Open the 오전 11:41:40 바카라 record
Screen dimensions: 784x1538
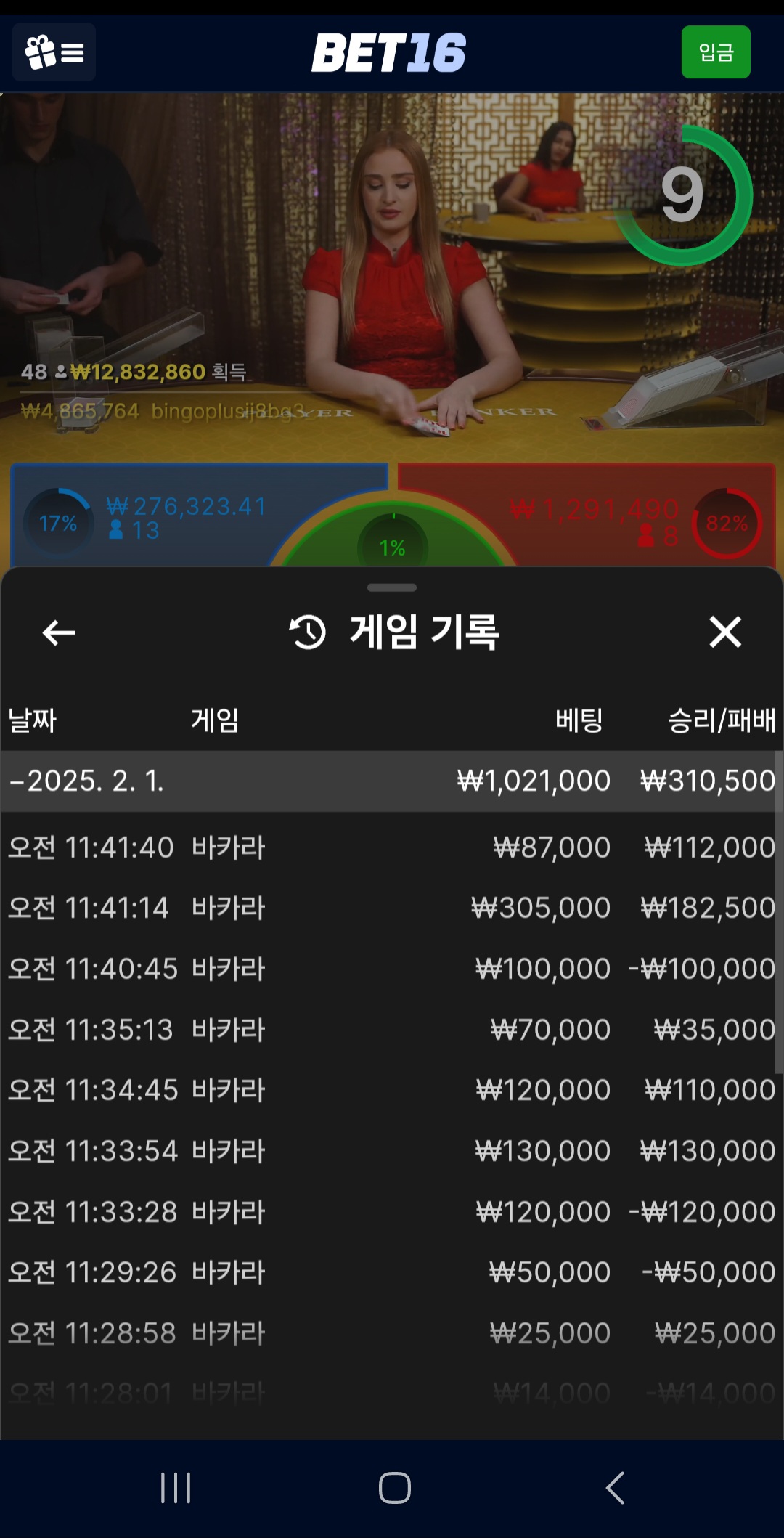(x=391, y=847)
